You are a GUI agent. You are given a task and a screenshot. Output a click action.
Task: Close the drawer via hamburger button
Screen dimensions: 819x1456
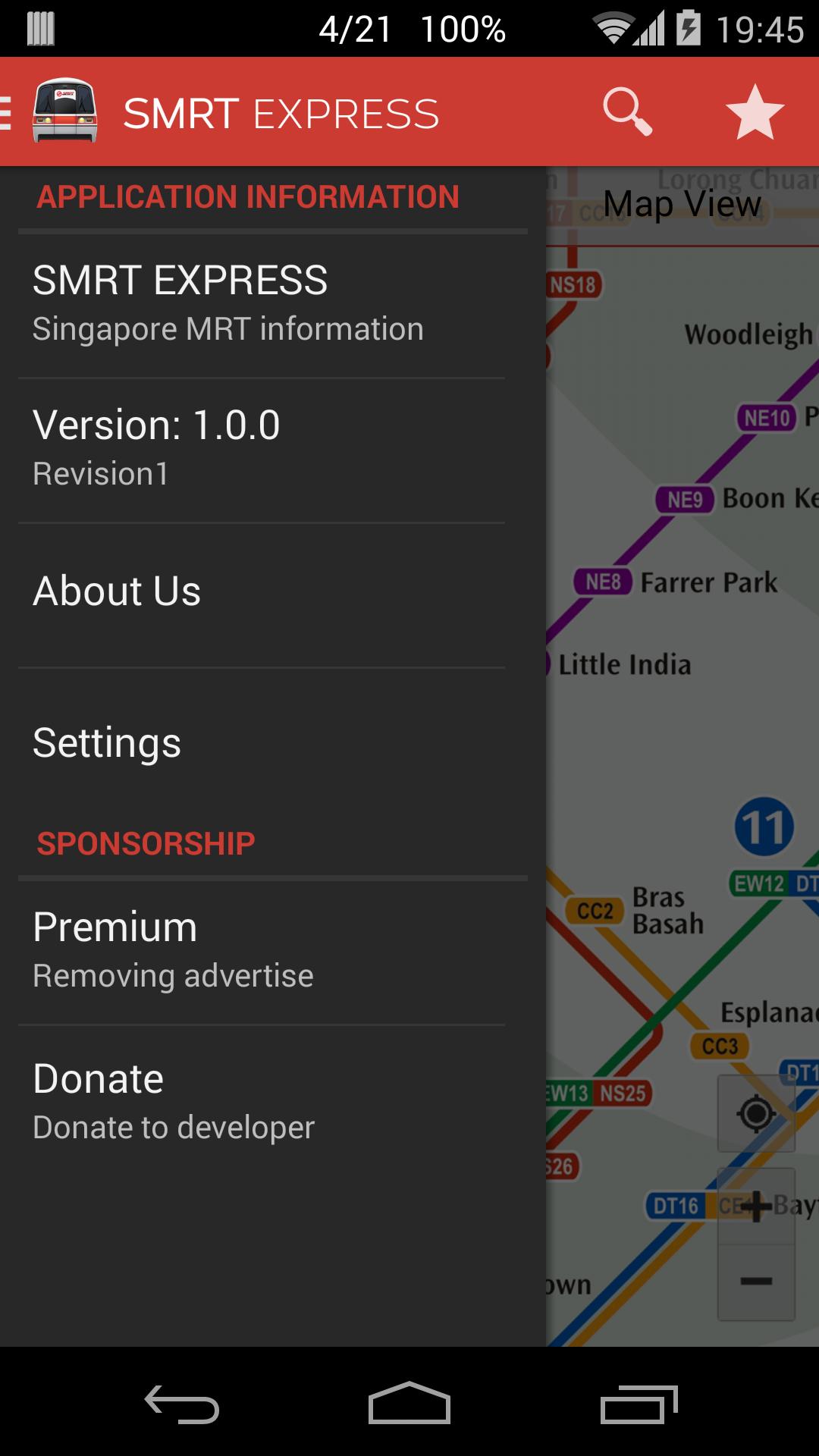click(9, 112)
